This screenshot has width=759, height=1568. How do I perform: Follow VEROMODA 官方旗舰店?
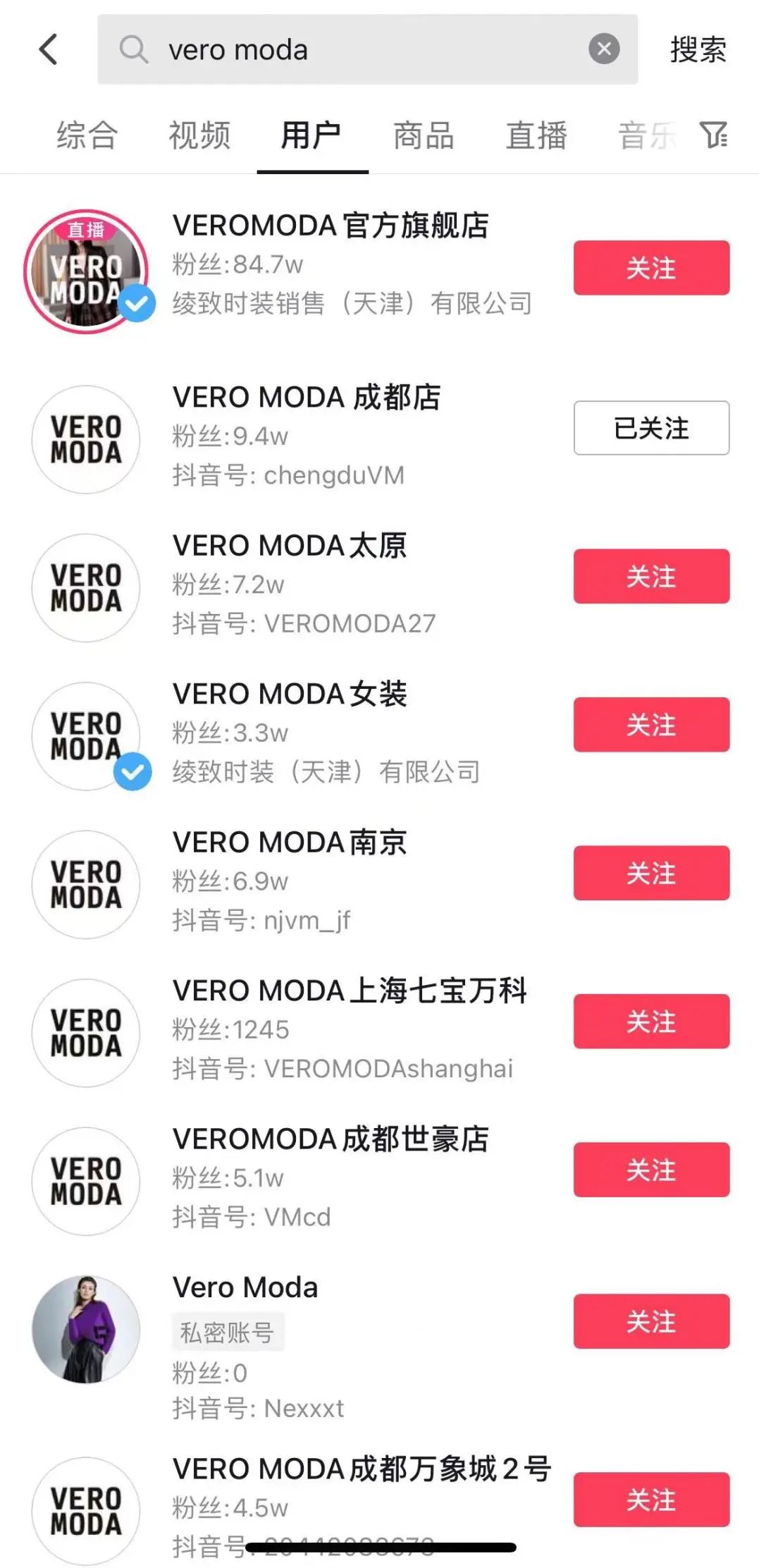point(651,267)
